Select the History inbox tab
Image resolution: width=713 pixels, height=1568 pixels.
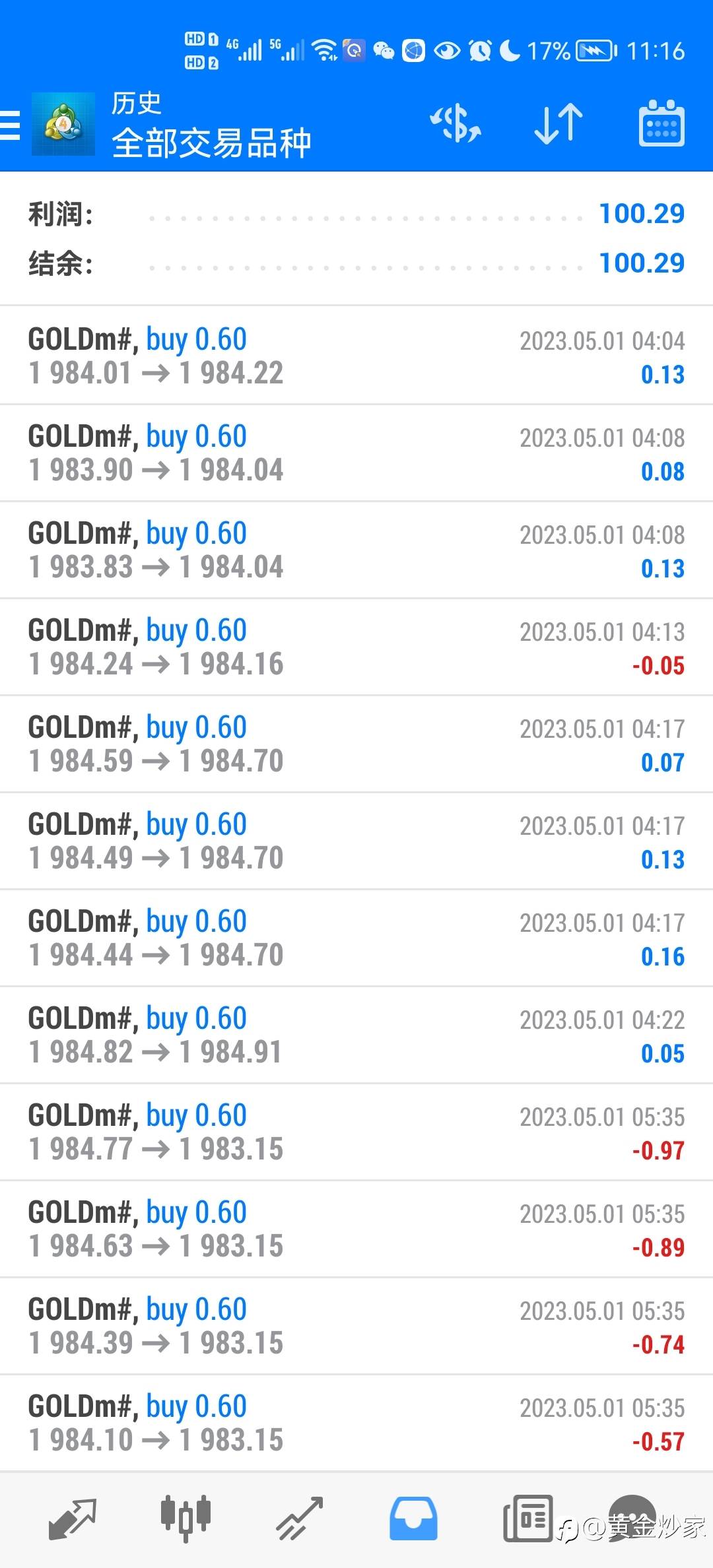[x=413, y=1519]
